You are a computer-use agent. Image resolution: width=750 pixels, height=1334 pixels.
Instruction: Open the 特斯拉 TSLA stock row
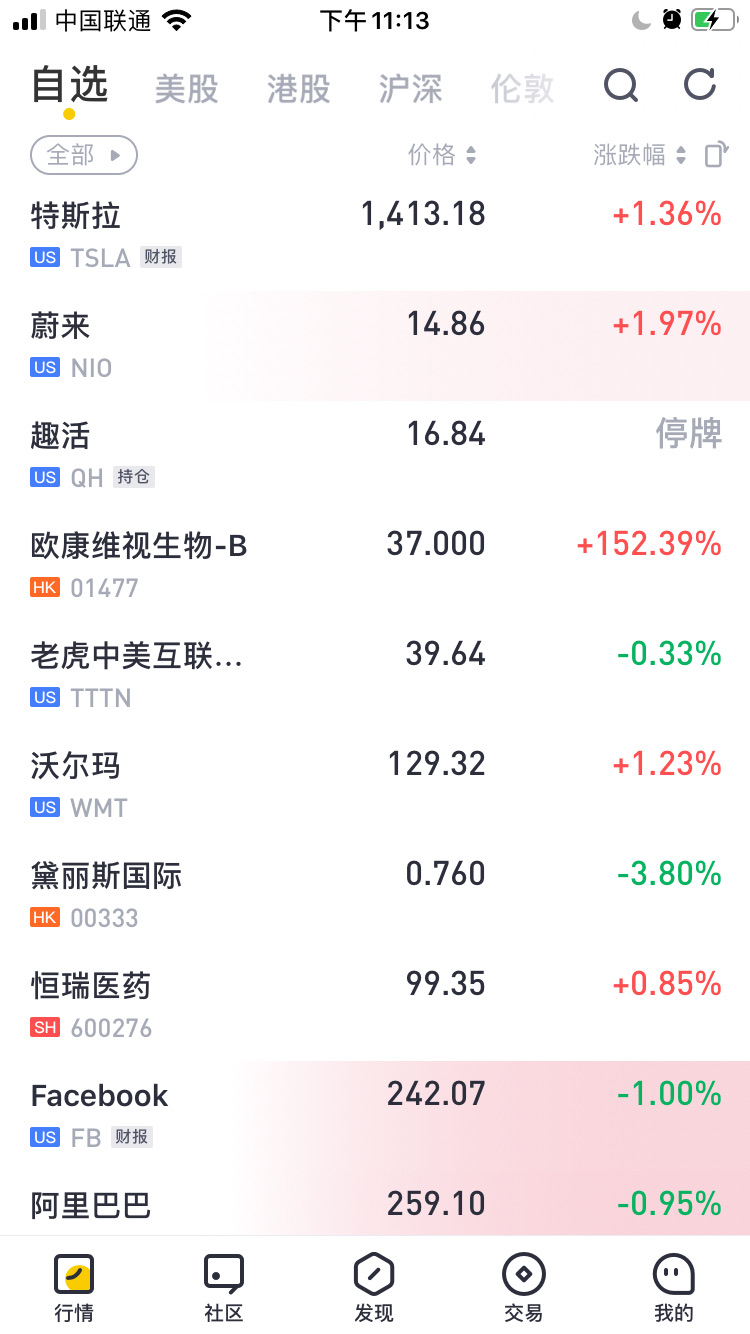pos(375,236)
